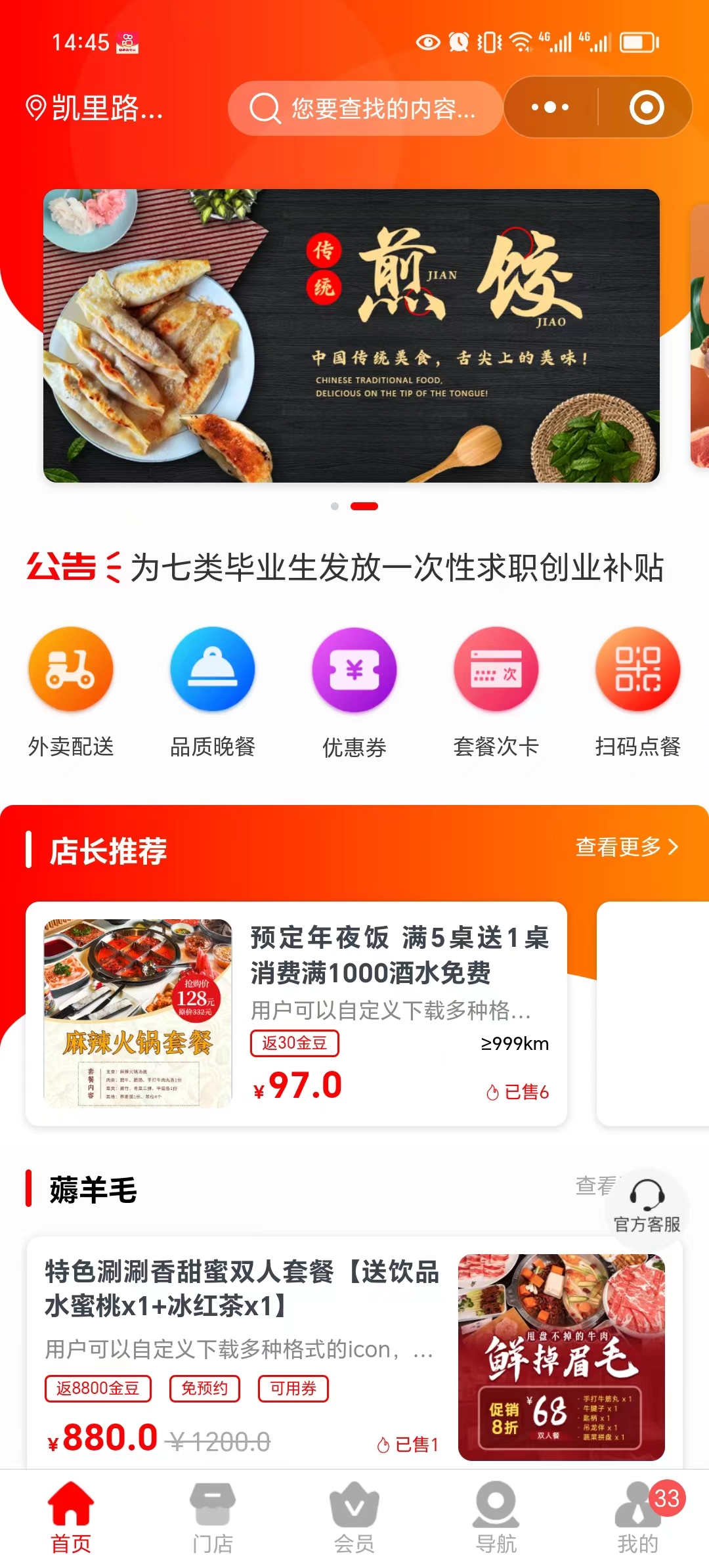Viewport: 709px width, 1568px height.
Task: Tap the capsule target button at top right
Action: (x=645, y=107)
